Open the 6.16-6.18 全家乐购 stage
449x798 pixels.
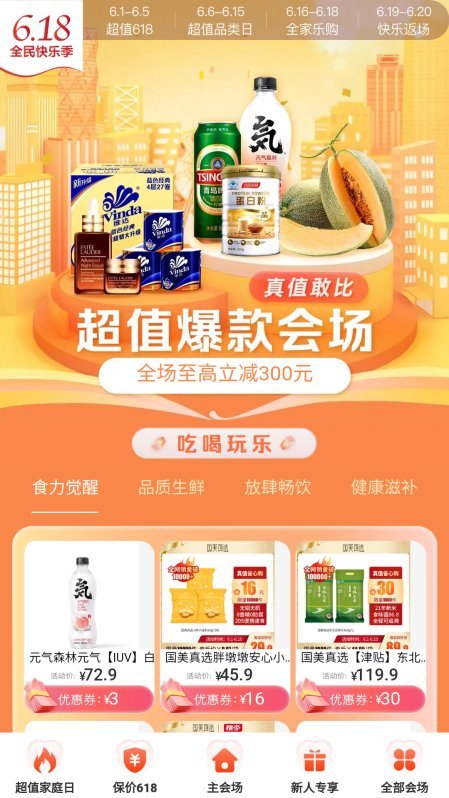(x=312, y=20)
